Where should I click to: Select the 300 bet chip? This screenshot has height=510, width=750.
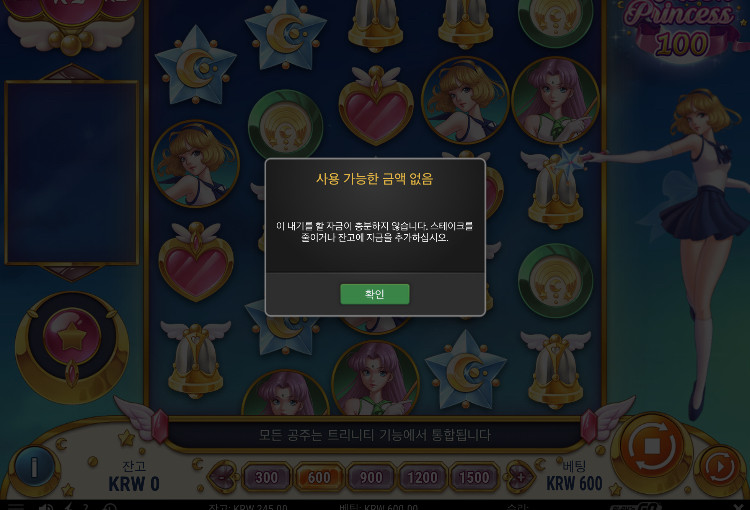tap(267, 478)
